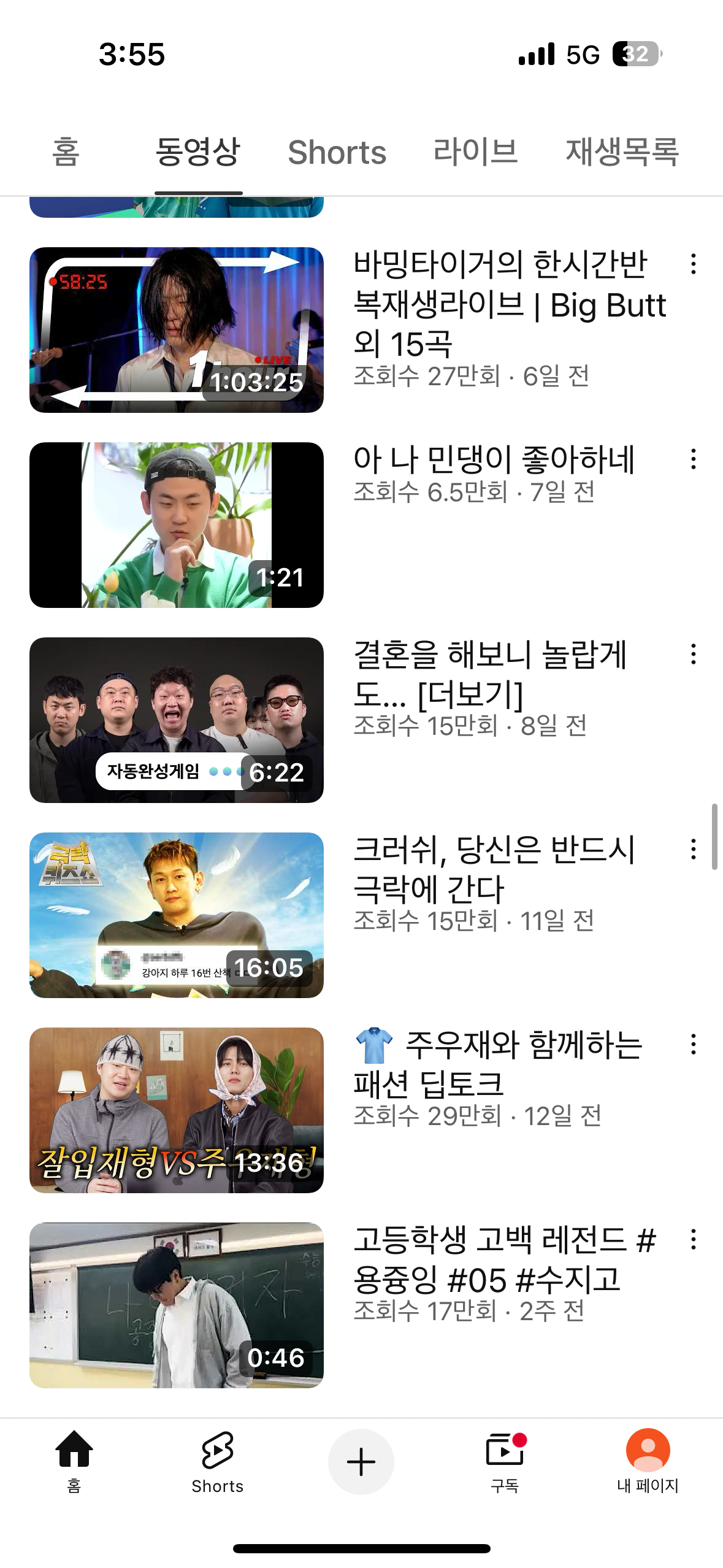The image size is (723, 1568).
Task: Select the 재생목록 tab
Action: (622, 152)
